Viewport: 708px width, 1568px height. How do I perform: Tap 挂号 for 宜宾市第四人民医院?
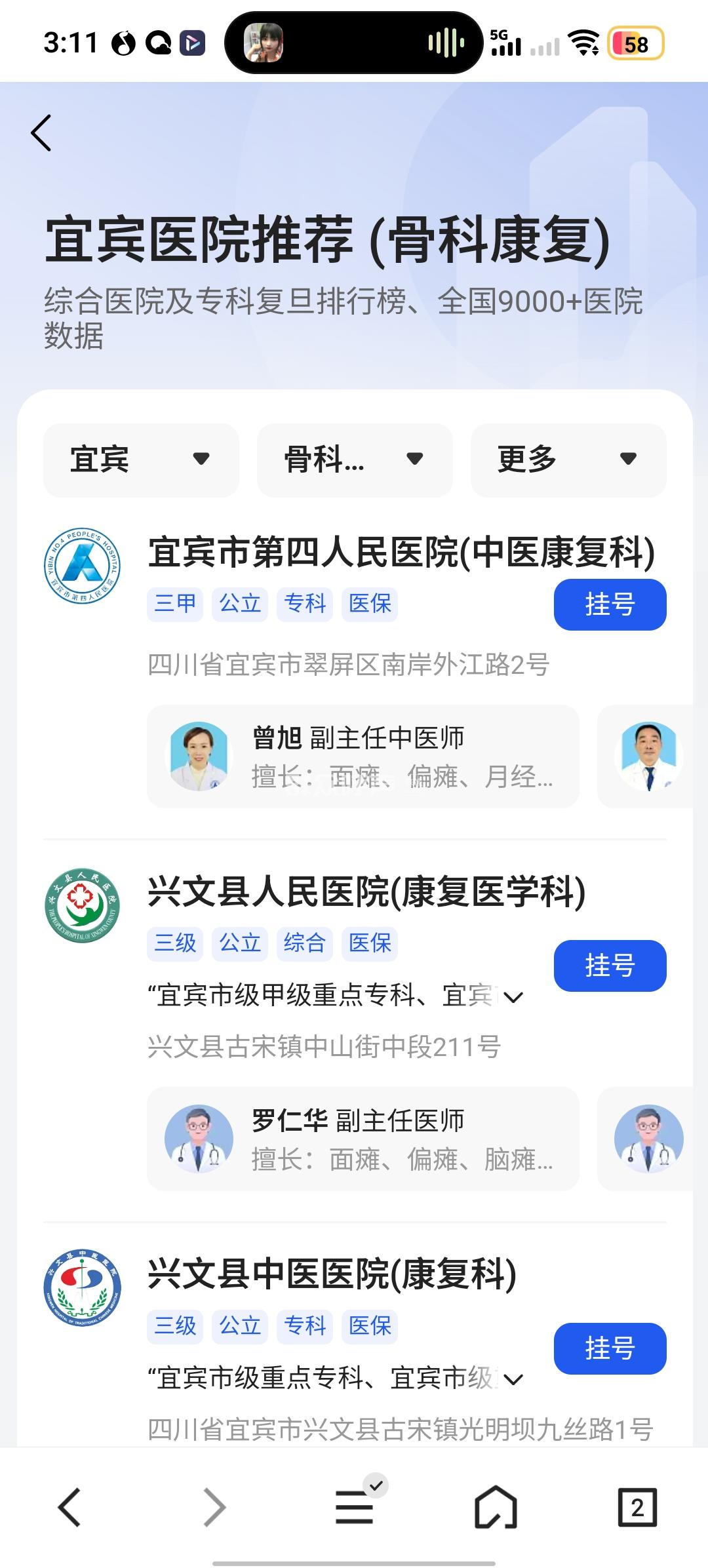[610, 604]
